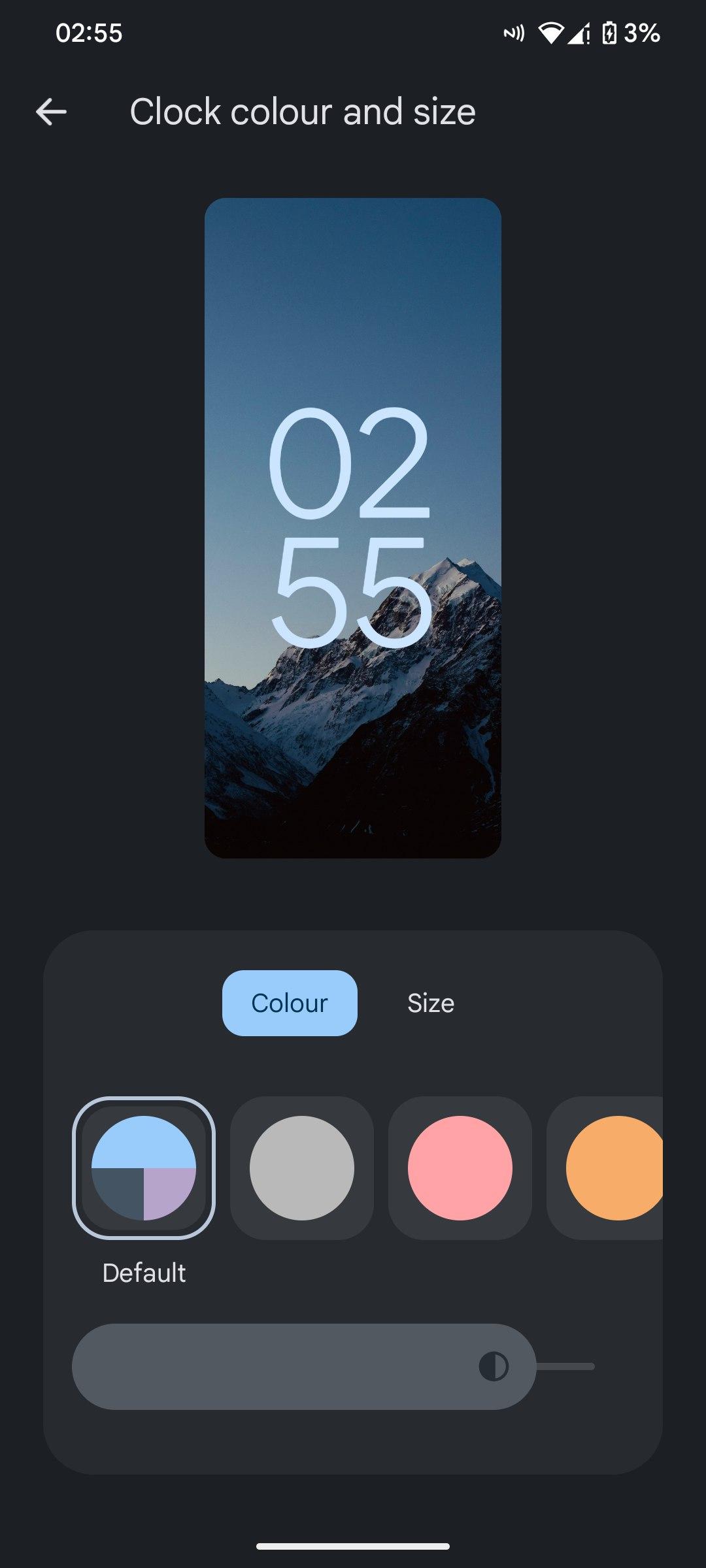
Task: Choose the Default multicolour swatch
Action: 144,1168
